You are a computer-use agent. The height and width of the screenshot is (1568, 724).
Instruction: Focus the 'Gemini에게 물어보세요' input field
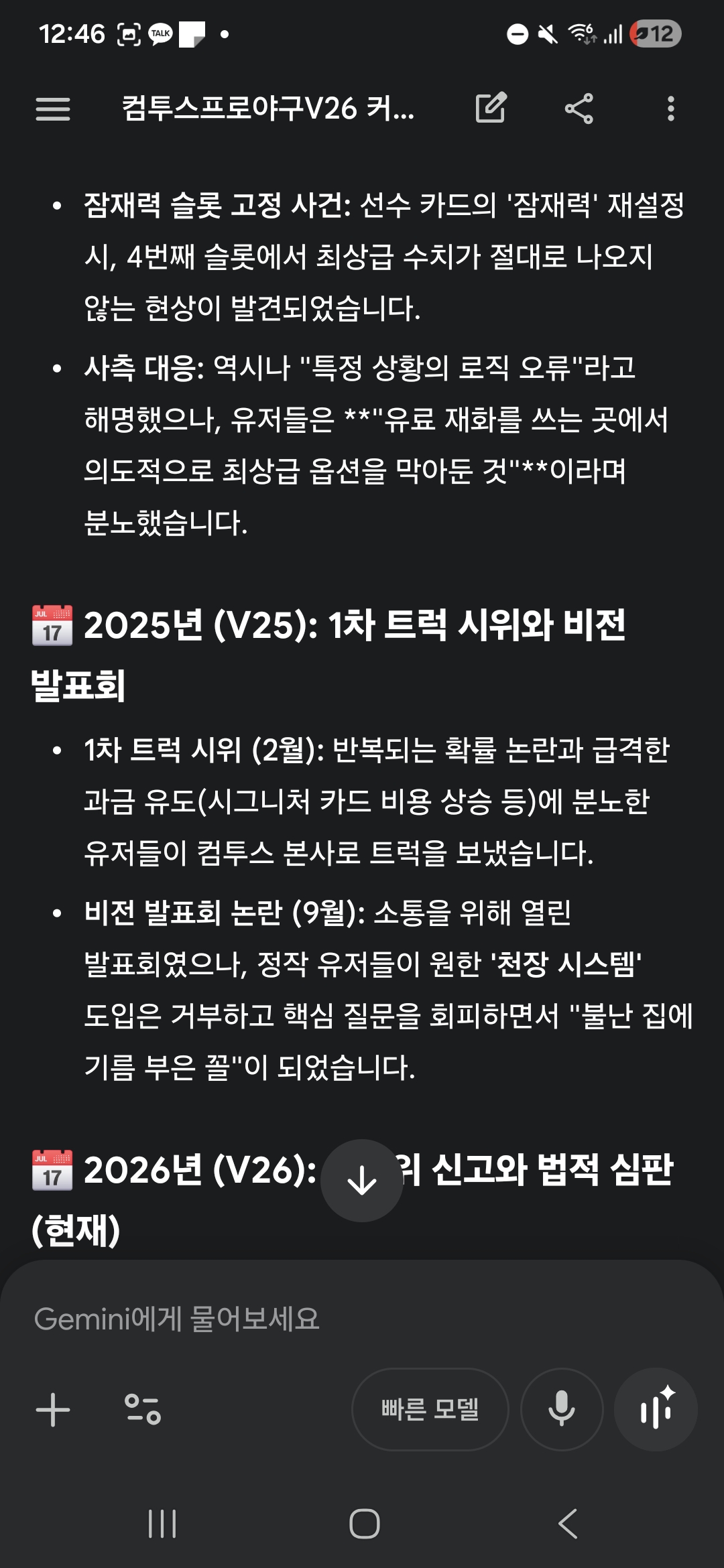click(x=335, y=1319)
